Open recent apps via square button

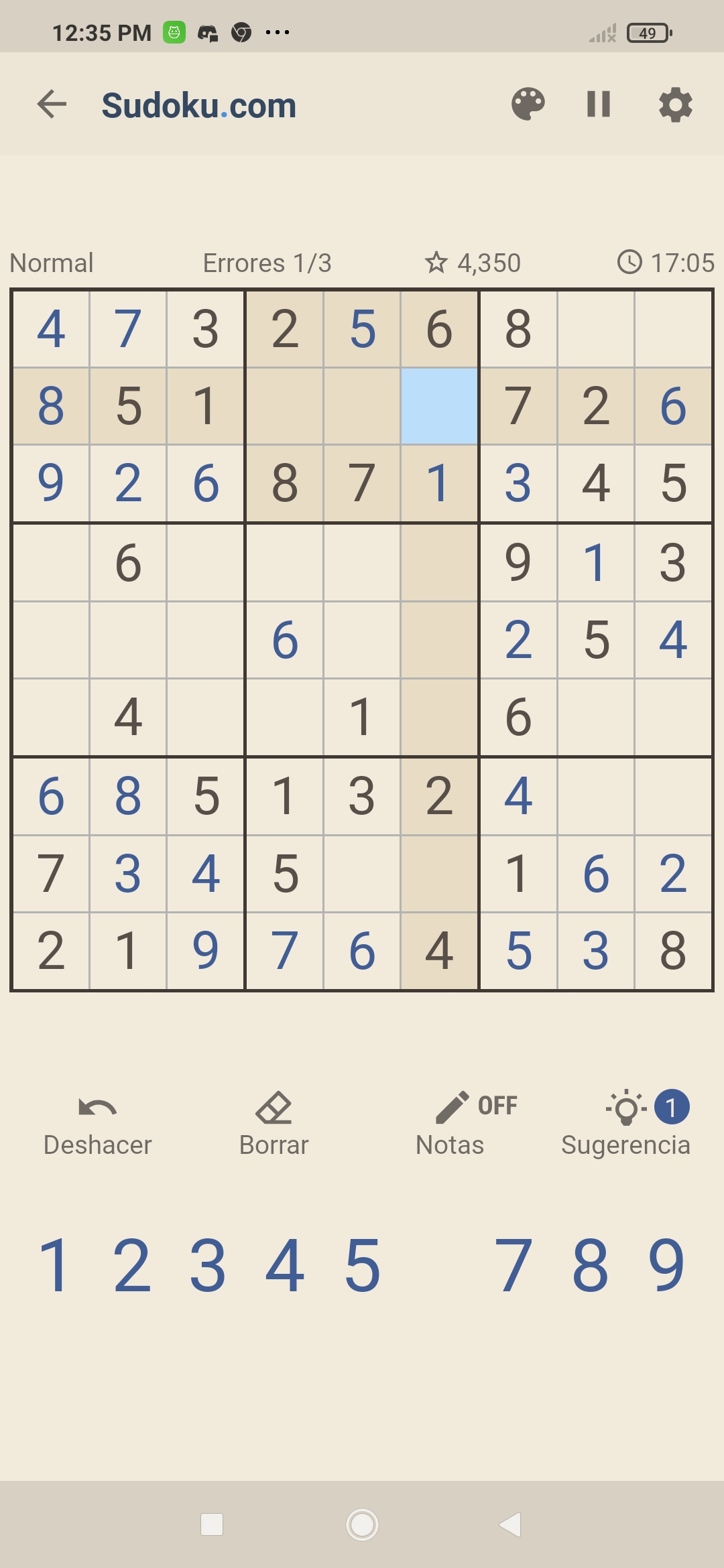point(212,1524)
